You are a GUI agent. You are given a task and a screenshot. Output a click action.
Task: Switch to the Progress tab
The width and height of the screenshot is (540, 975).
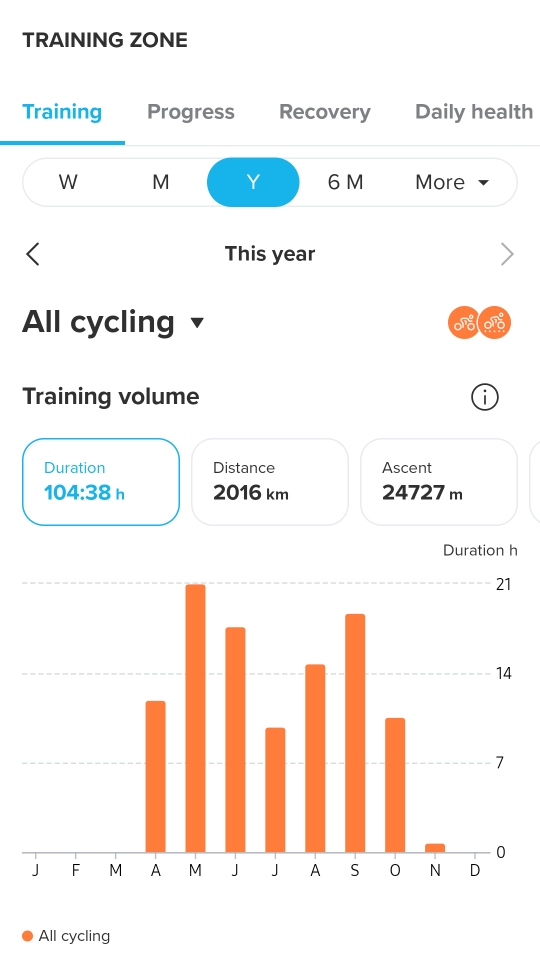coord(190,112)
